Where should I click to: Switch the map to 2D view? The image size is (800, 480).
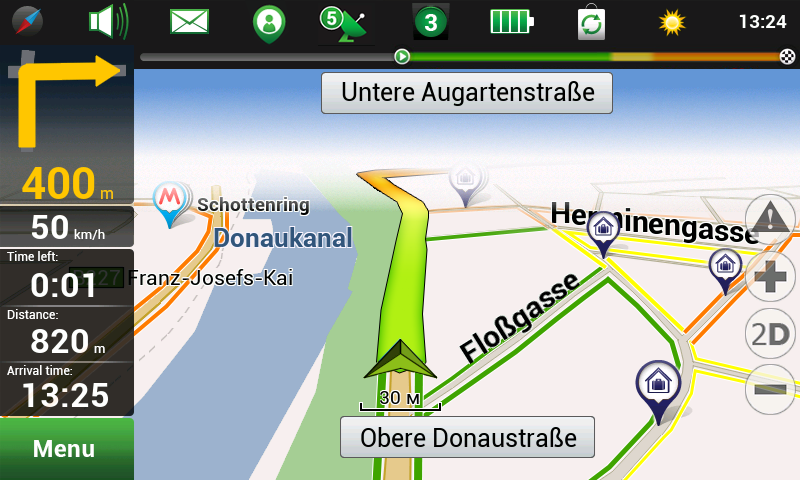tap(771, 334)
